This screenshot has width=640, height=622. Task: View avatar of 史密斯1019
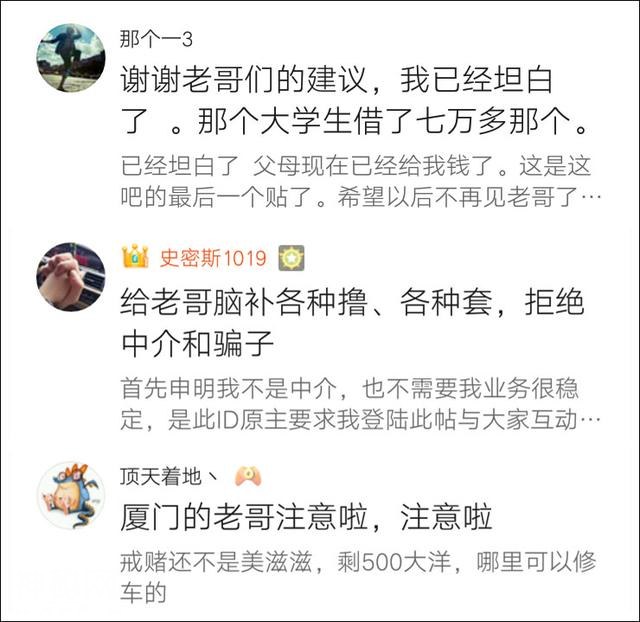tap(71, 276)
